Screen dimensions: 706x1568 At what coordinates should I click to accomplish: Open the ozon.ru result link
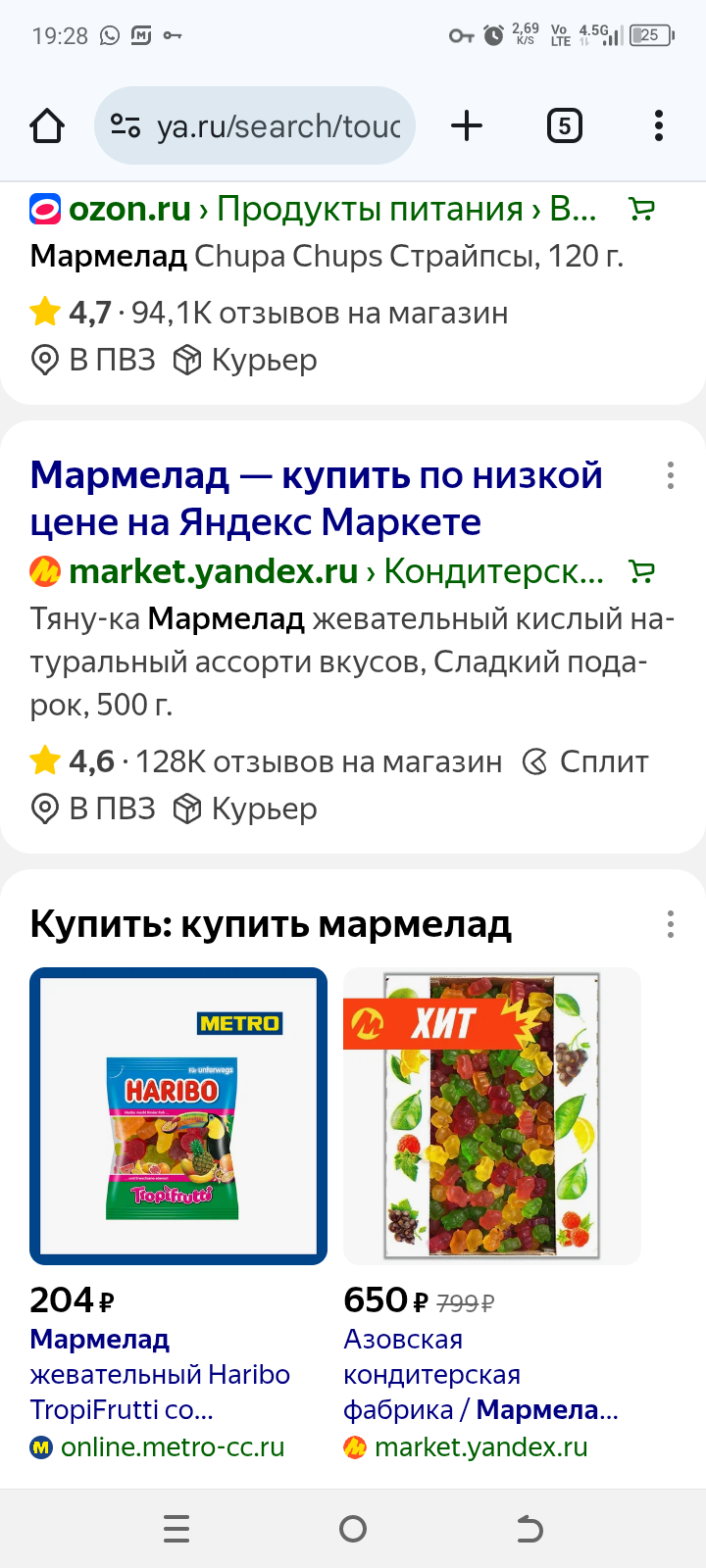tap(129, 209)
